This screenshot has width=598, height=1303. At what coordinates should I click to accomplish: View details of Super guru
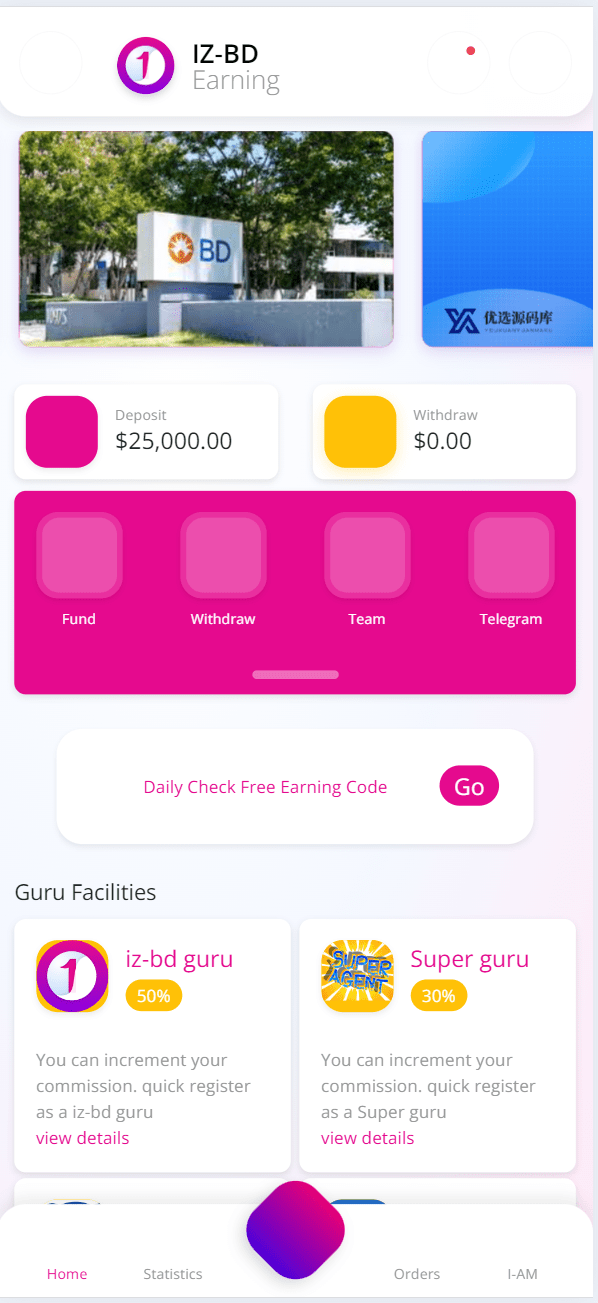click(367, 1138)
